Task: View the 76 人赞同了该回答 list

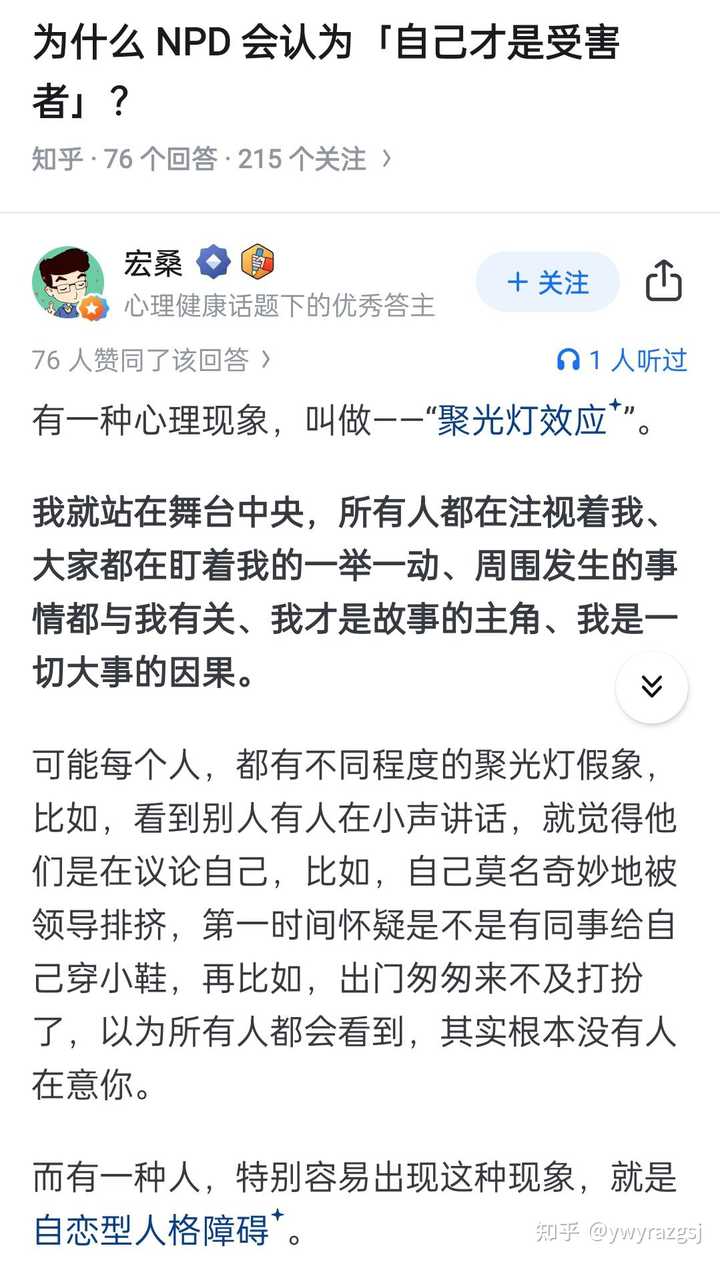Action: click(150, 360)
